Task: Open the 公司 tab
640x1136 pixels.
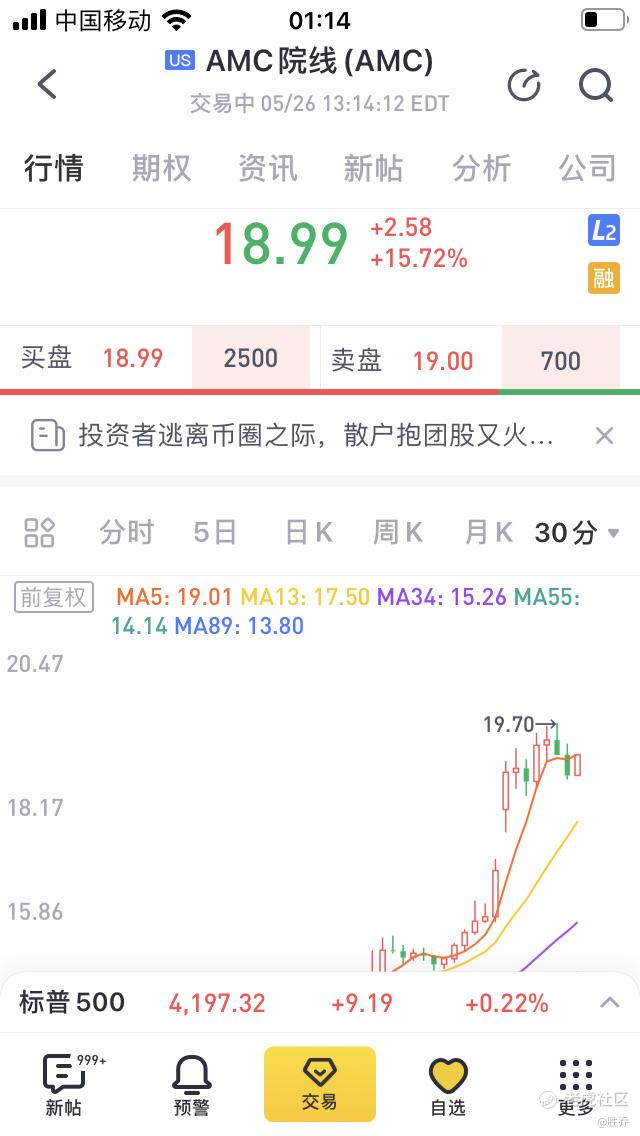Action: point(587,168)
